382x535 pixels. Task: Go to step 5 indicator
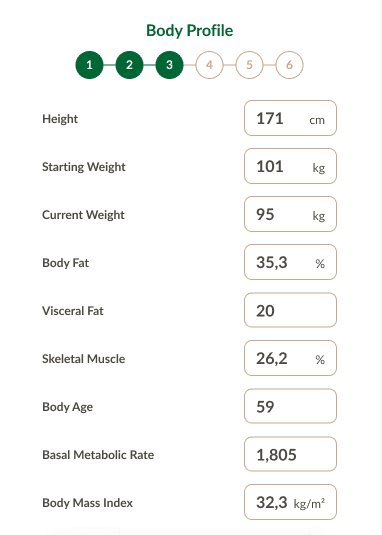point(249,65)
